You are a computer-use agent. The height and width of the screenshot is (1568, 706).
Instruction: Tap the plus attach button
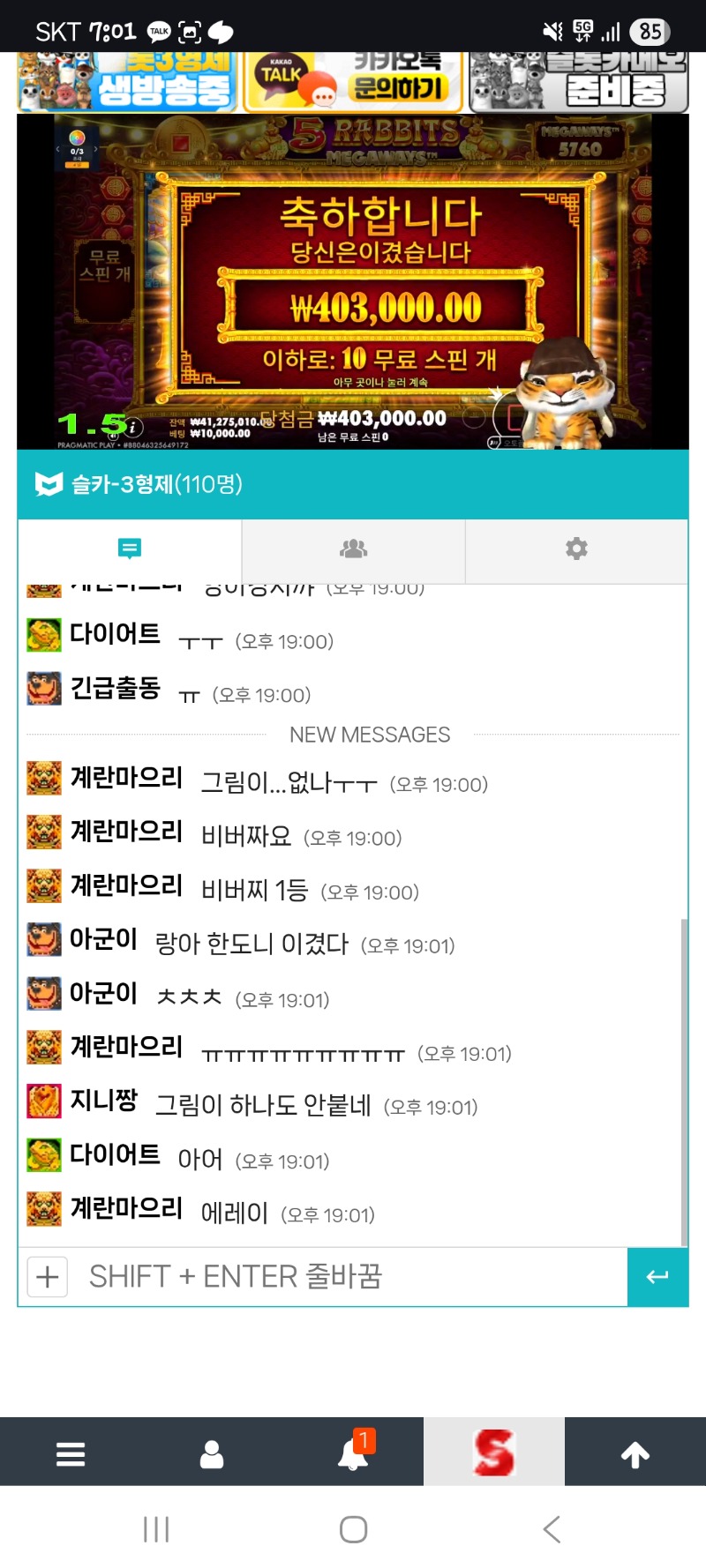(x=48, y=1277)
